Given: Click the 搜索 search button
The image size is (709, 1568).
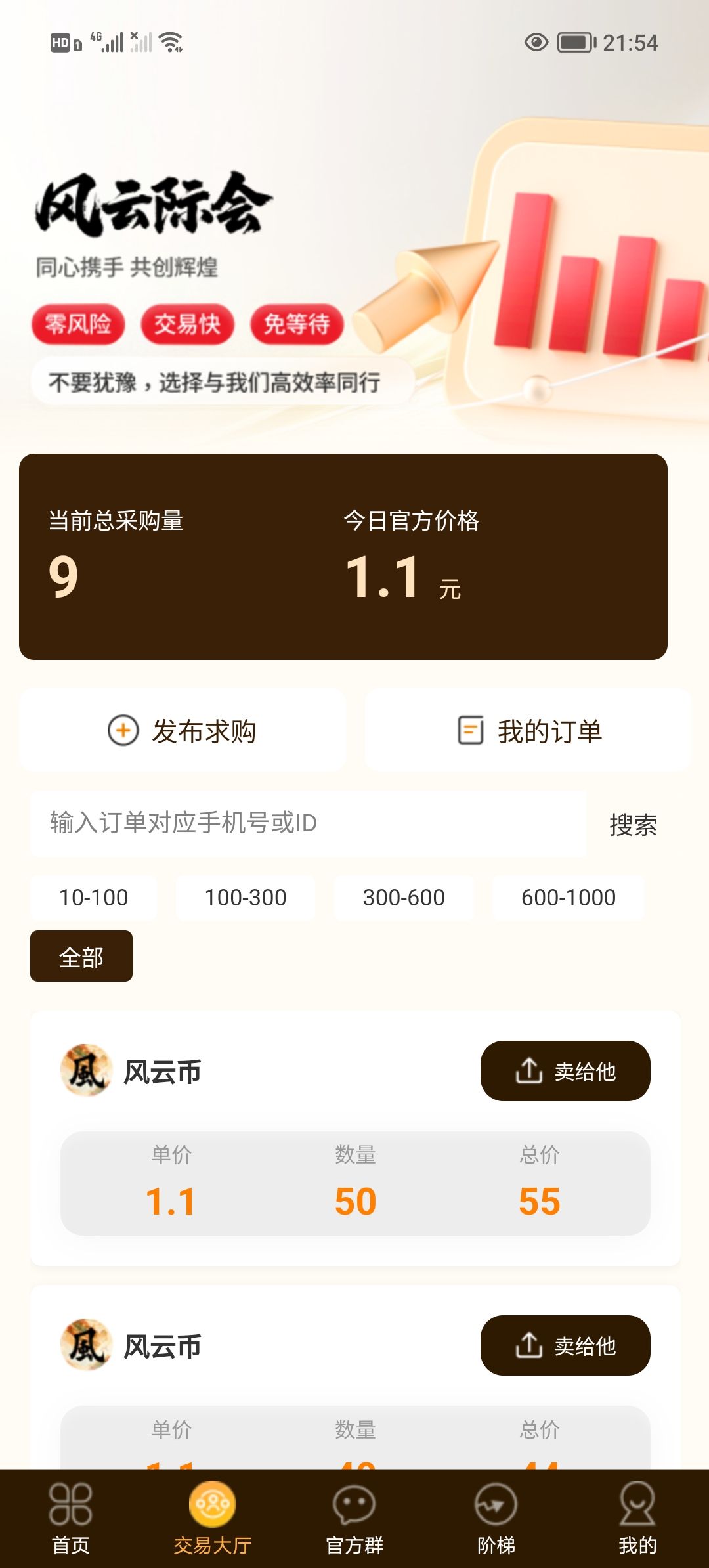Looking at the screenshot, I should pos(634,825).
